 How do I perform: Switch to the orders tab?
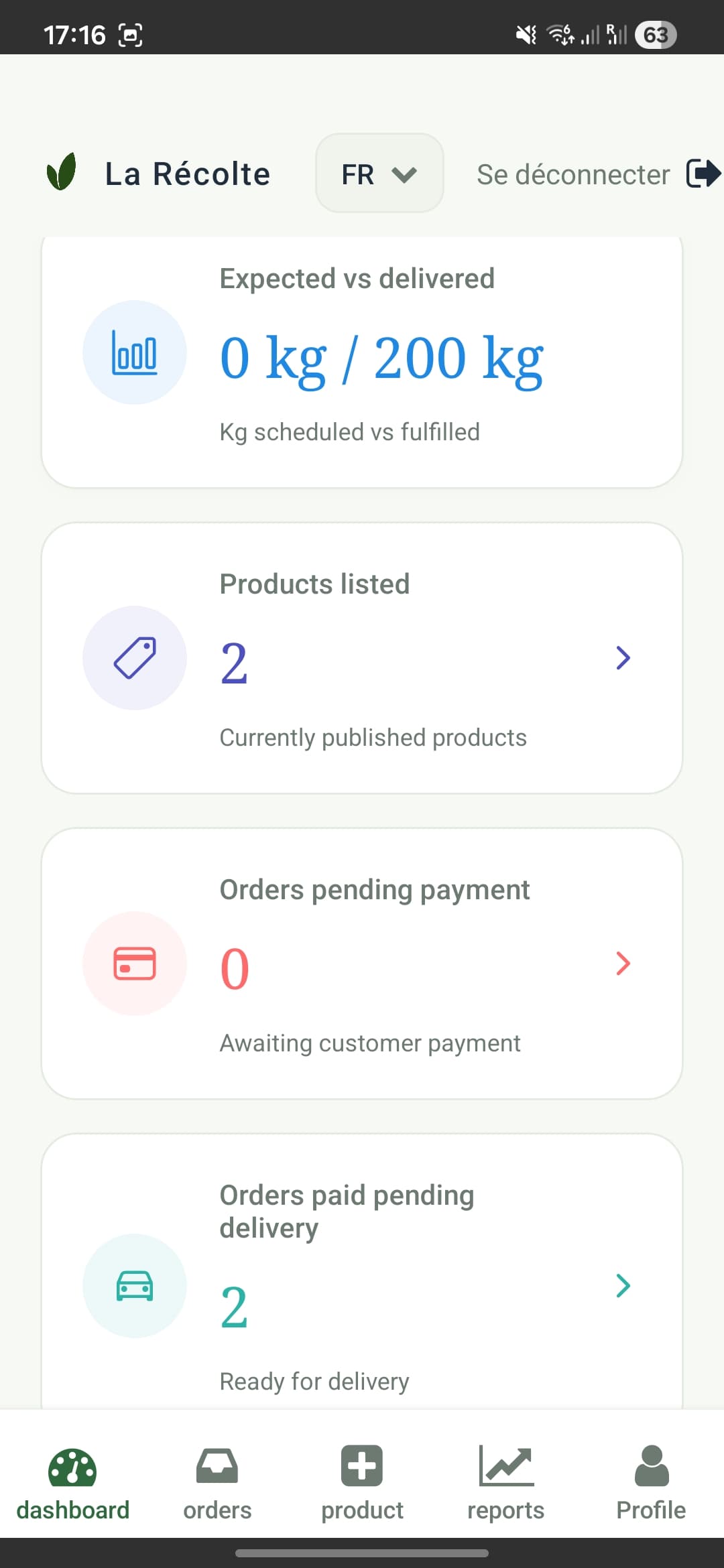pos(217,1510)
